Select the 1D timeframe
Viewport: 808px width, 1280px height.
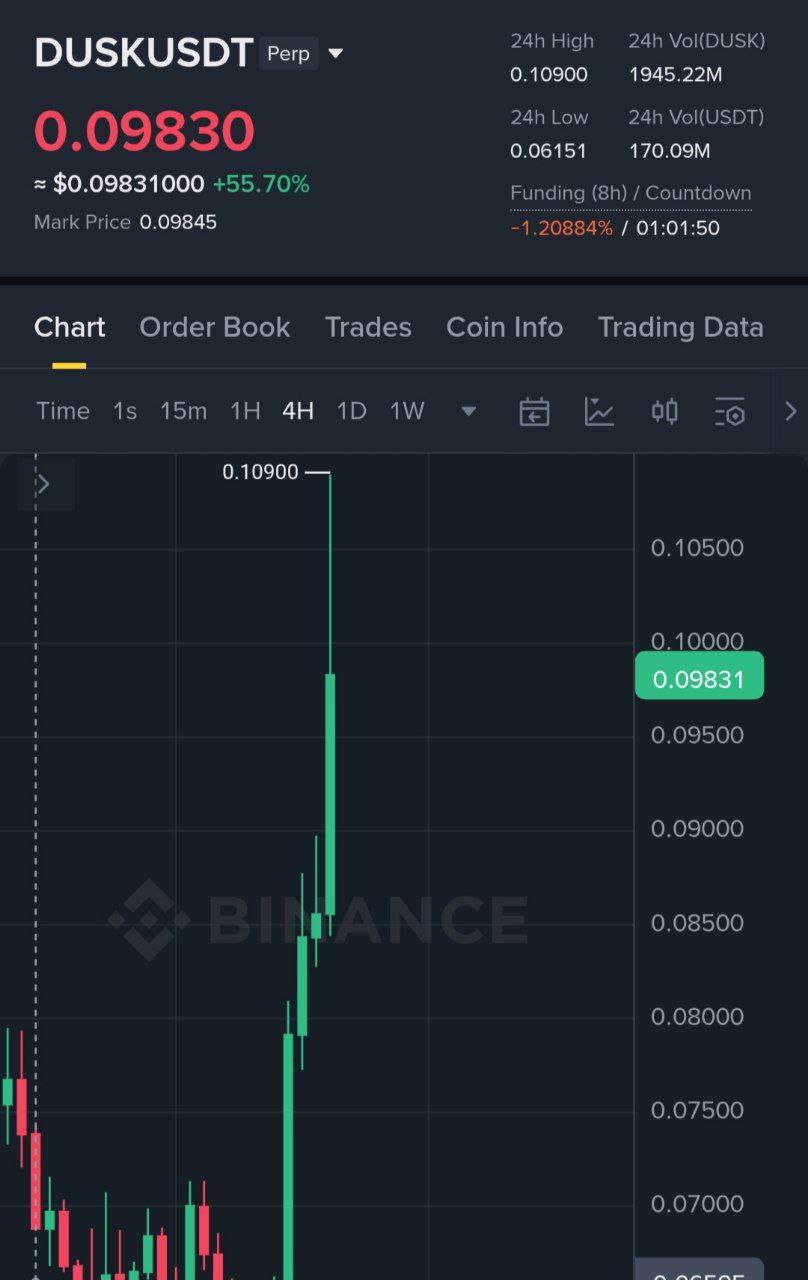[x=351, y=411]
